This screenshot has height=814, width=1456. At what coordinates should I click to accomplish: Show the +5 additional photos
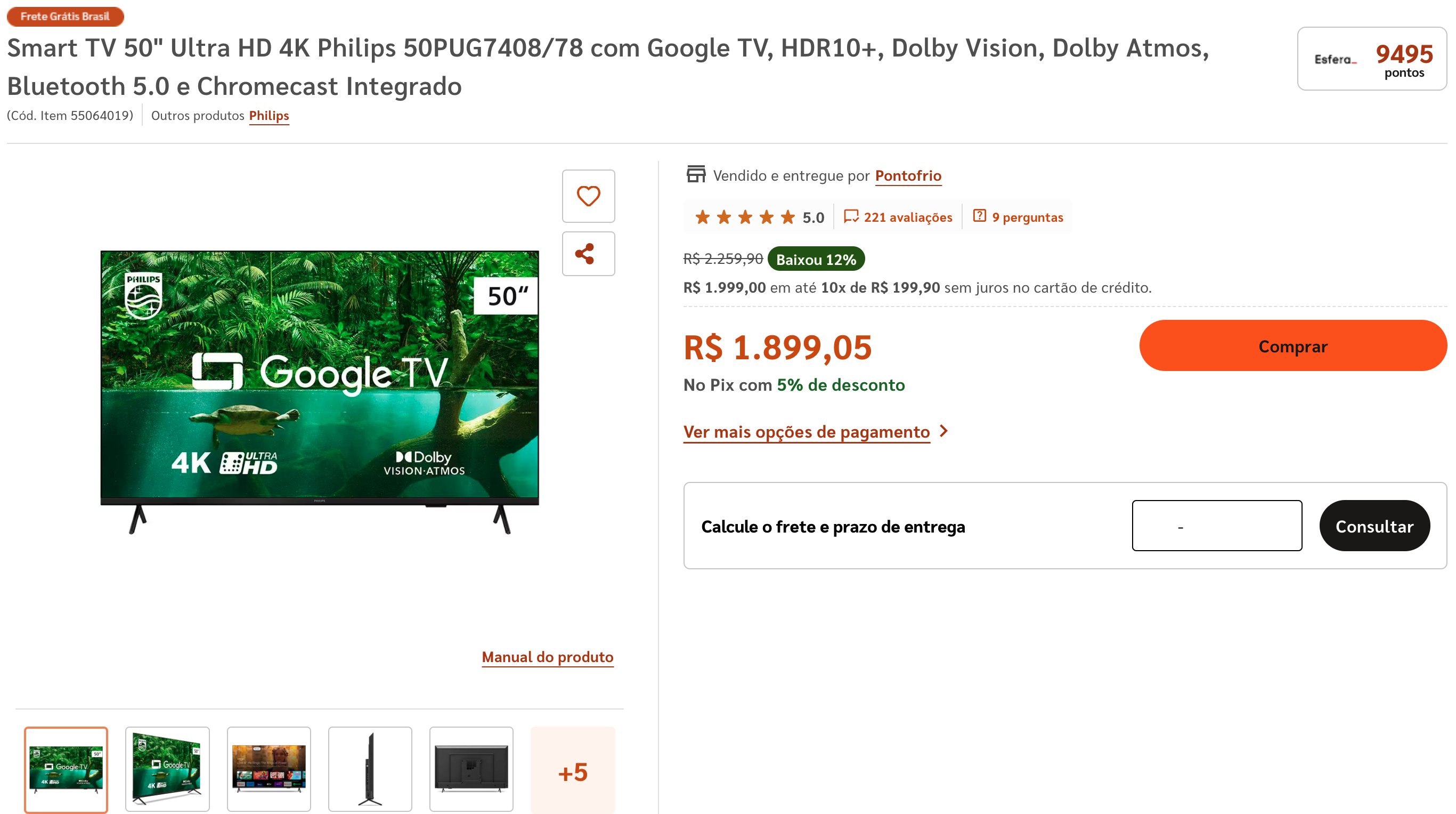[x=572, y=771]
